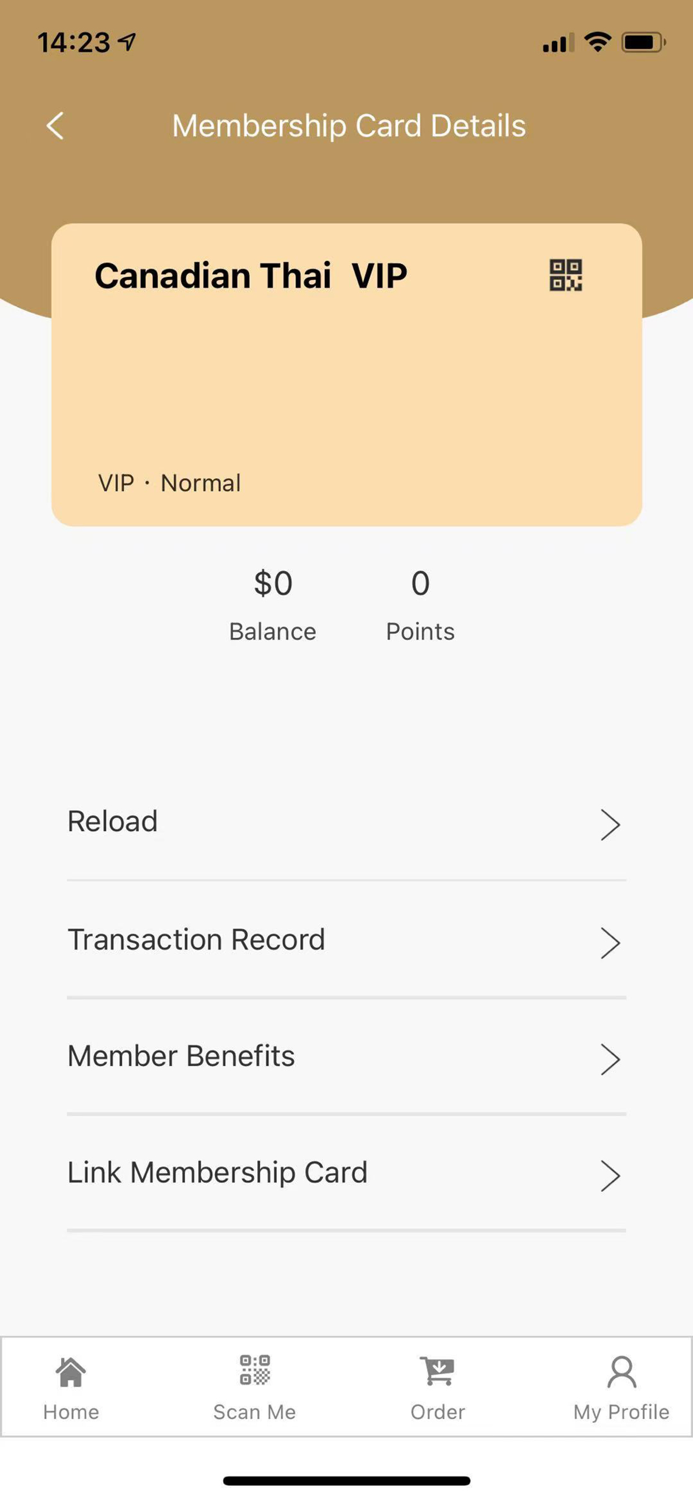
Task: Select Link Membership Card
Action: (346, 1173)
